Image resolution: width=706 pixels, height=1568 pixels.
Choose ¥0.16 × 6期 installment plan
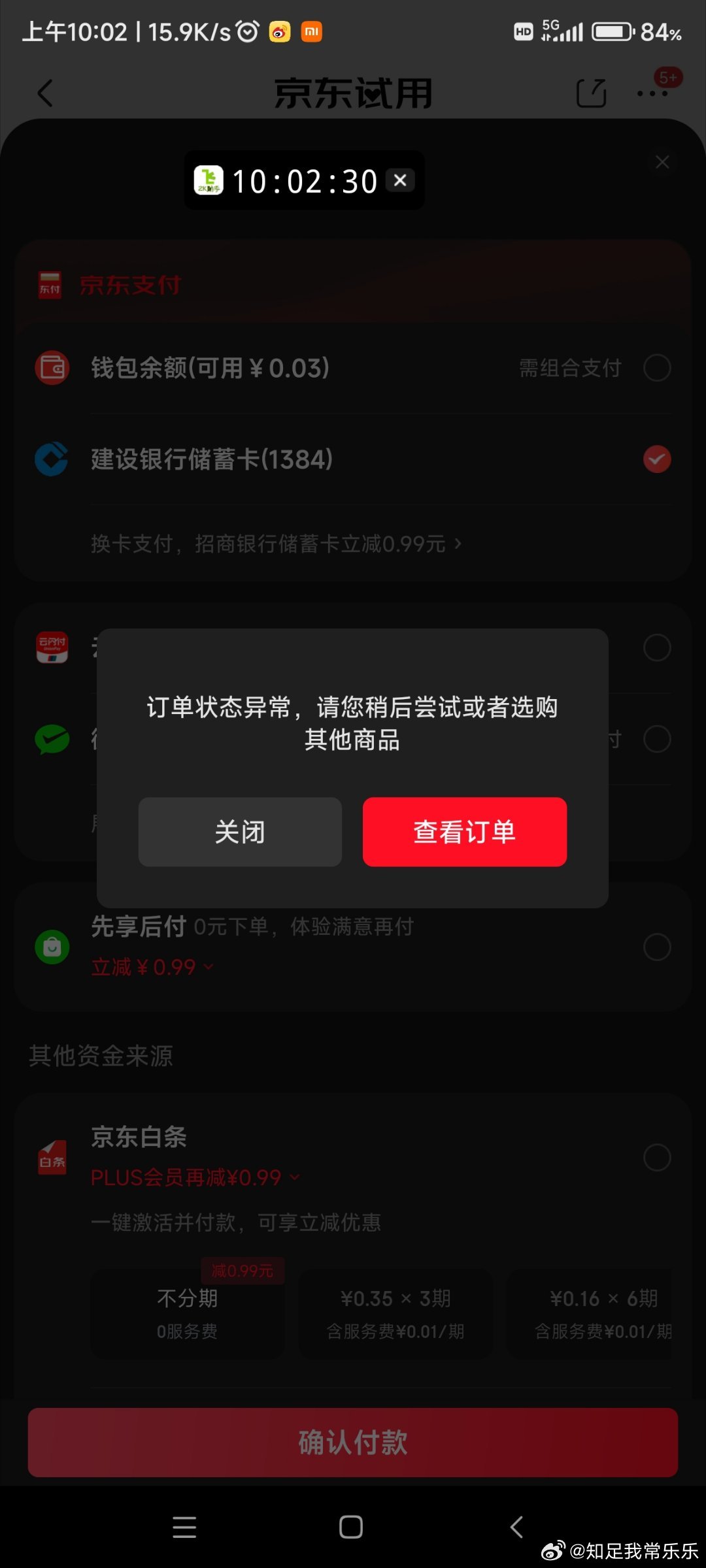tap(603, 1313)
